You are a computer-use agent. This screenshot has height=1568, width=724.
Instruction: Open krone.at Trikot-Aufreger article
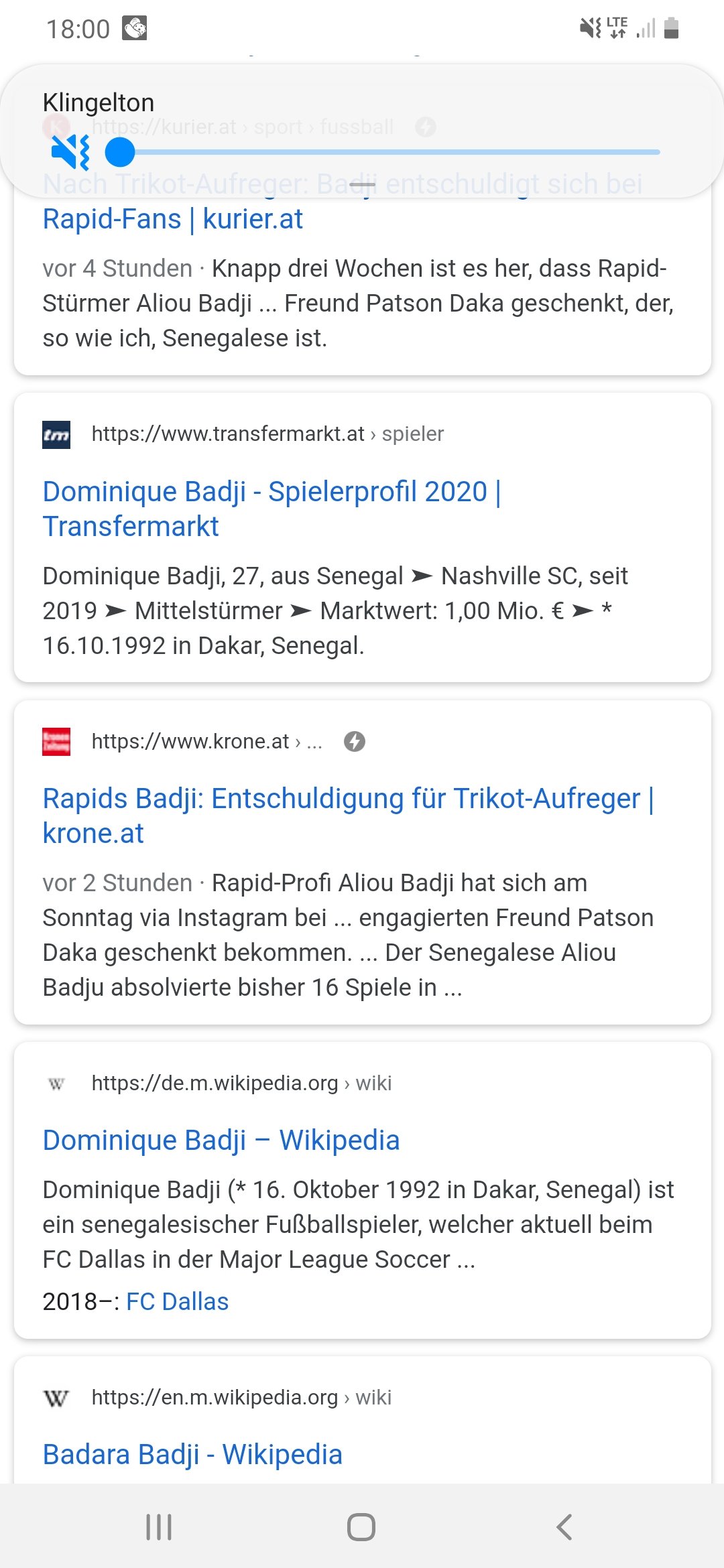point(349,815)
